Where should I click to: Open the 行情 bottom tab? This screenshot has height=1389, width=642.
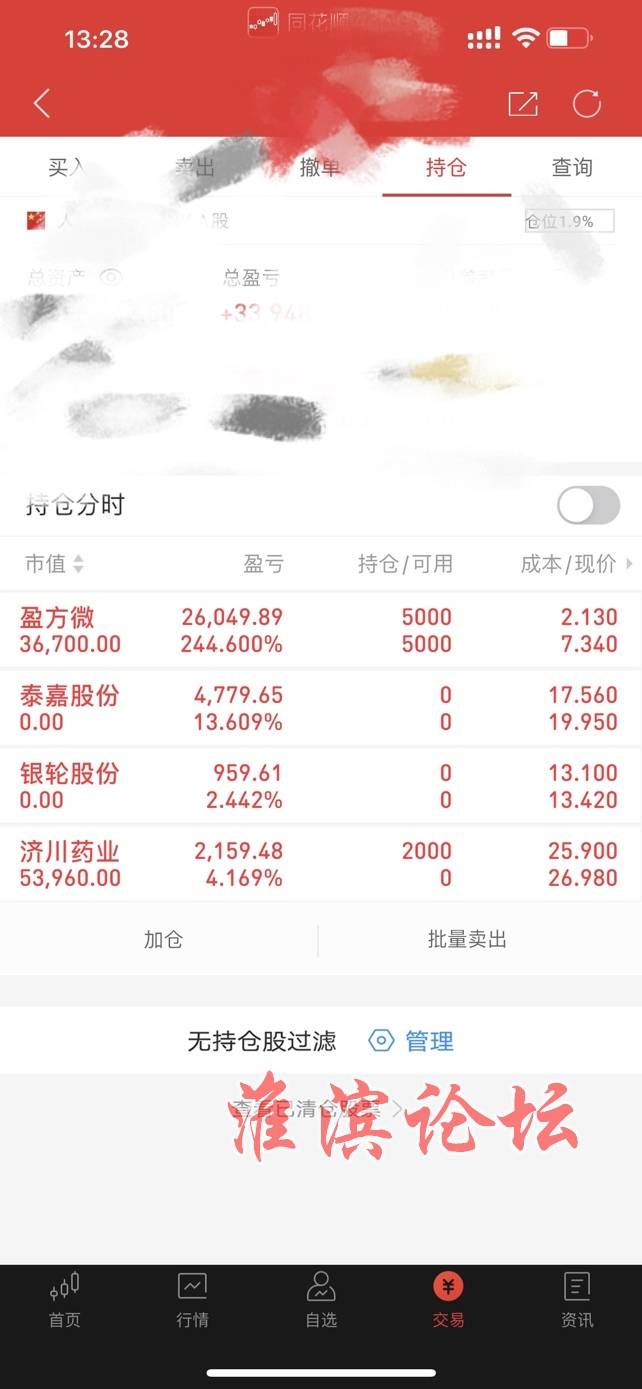(192, 1300)
